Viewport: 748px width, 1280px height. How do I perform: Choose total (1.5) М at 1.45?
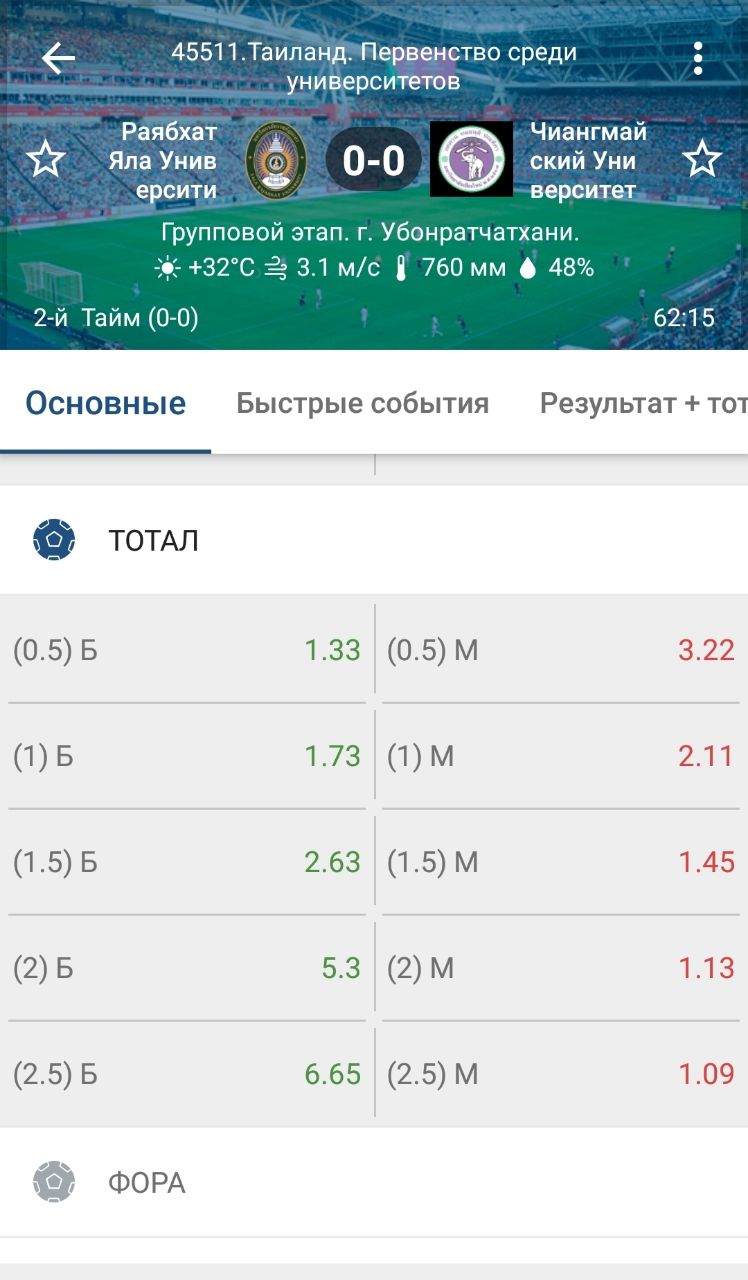pos(561,862)
